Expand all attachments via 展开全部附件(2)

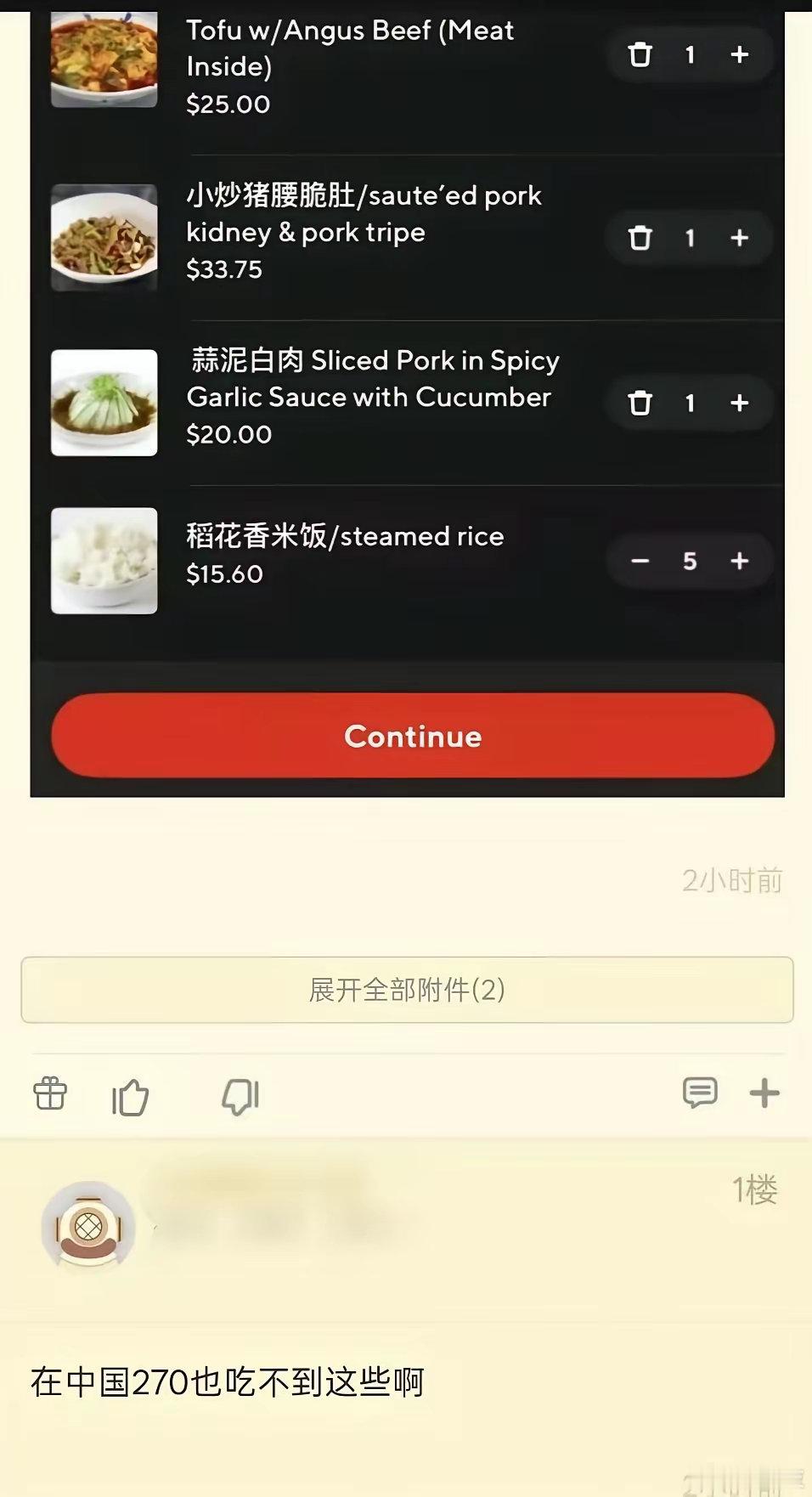point(407,990)
